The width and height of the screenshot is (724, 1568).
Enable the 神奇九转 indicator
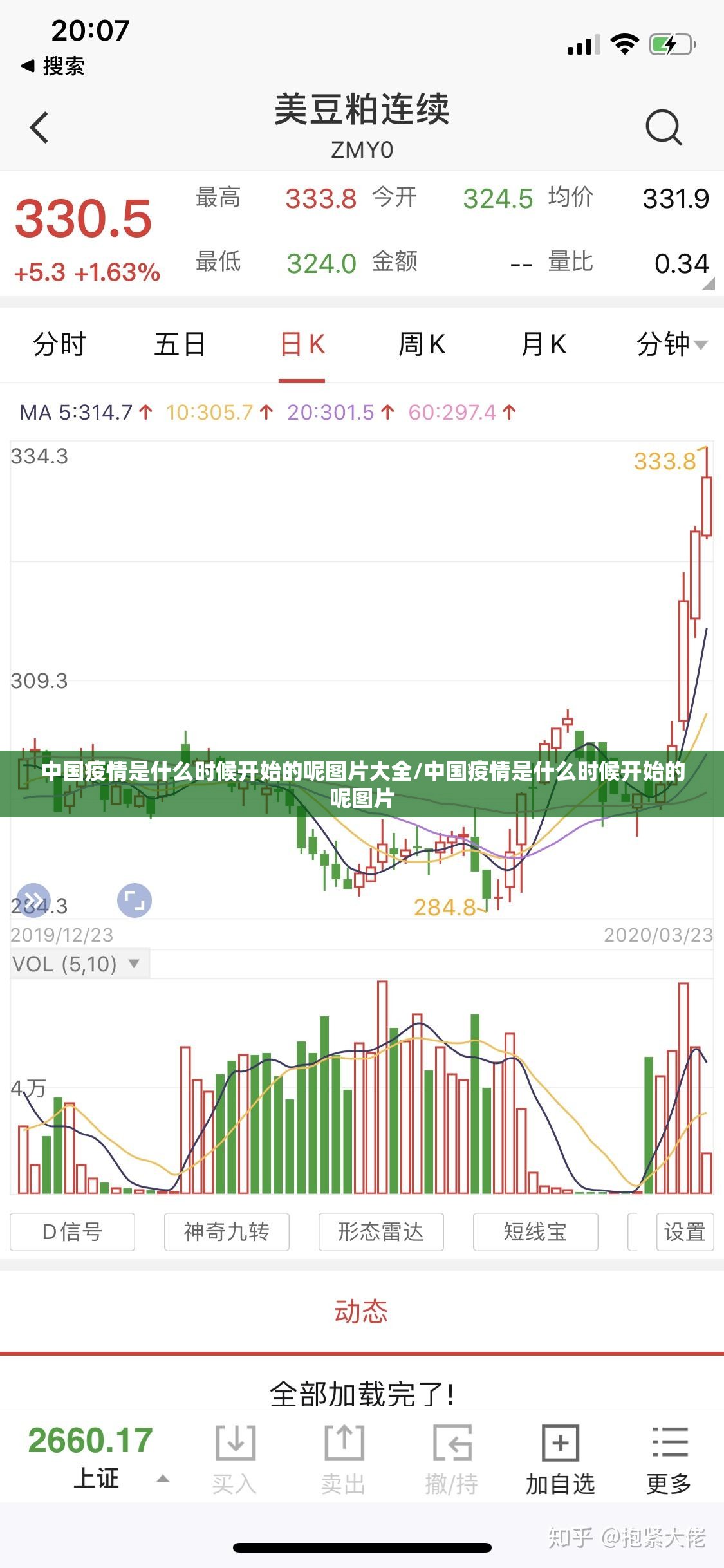(227, 1232)
